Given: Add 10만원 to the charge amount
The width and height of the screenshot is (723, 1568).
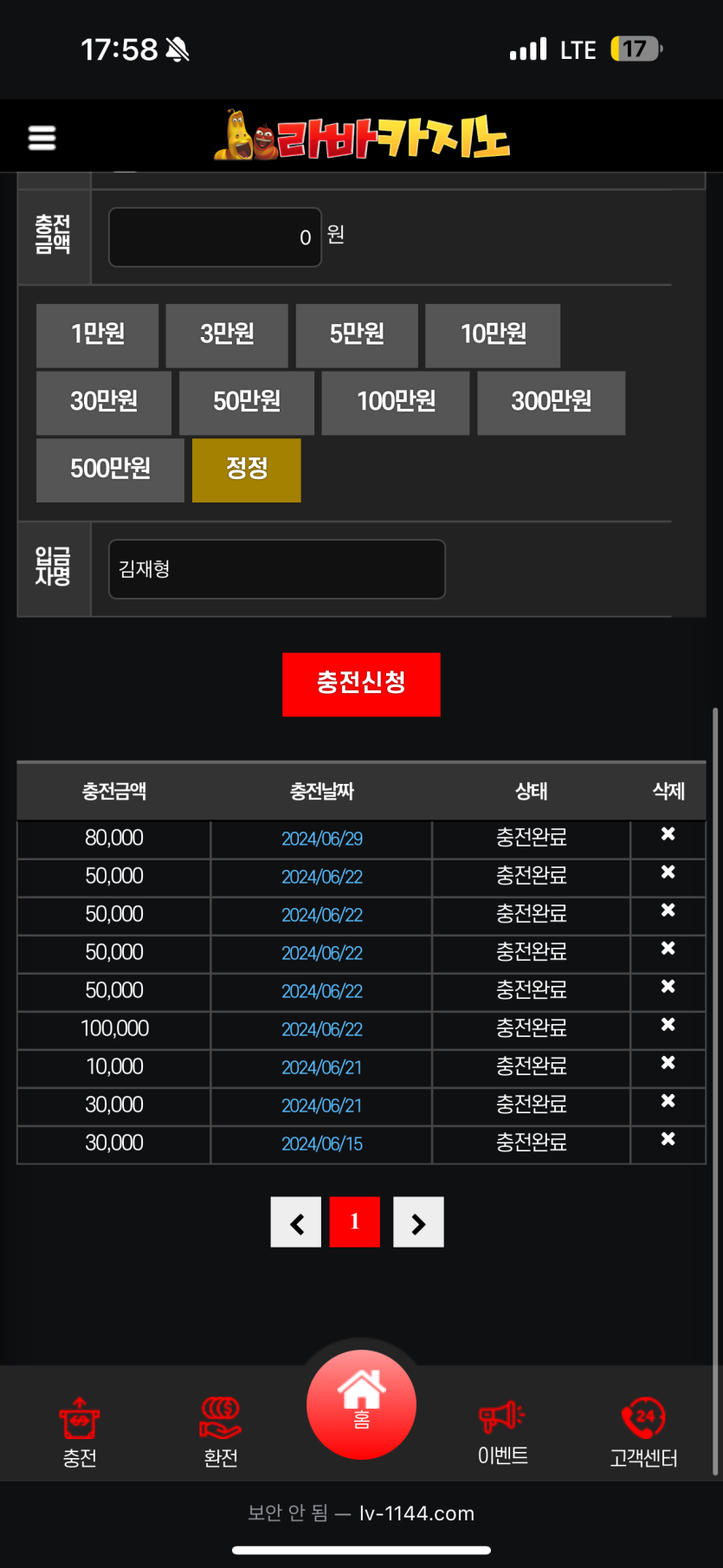Looking at the screenshot, I should (x=493, y=334).
